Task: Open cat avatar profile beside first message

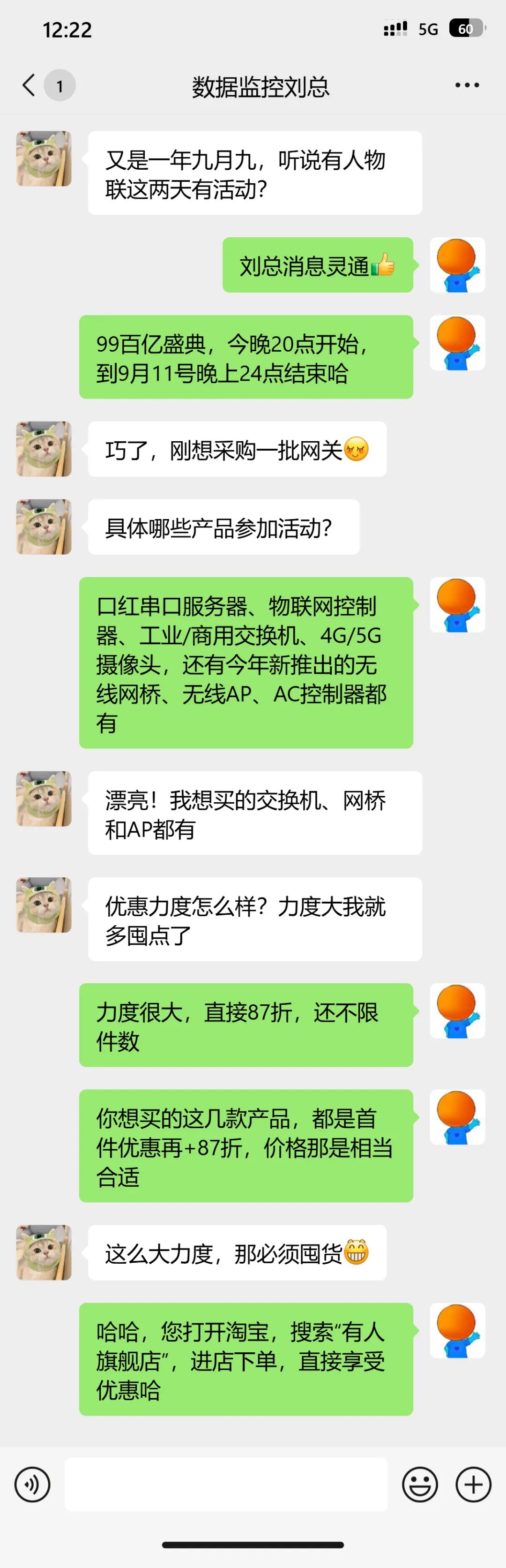Action: (44, 158)
